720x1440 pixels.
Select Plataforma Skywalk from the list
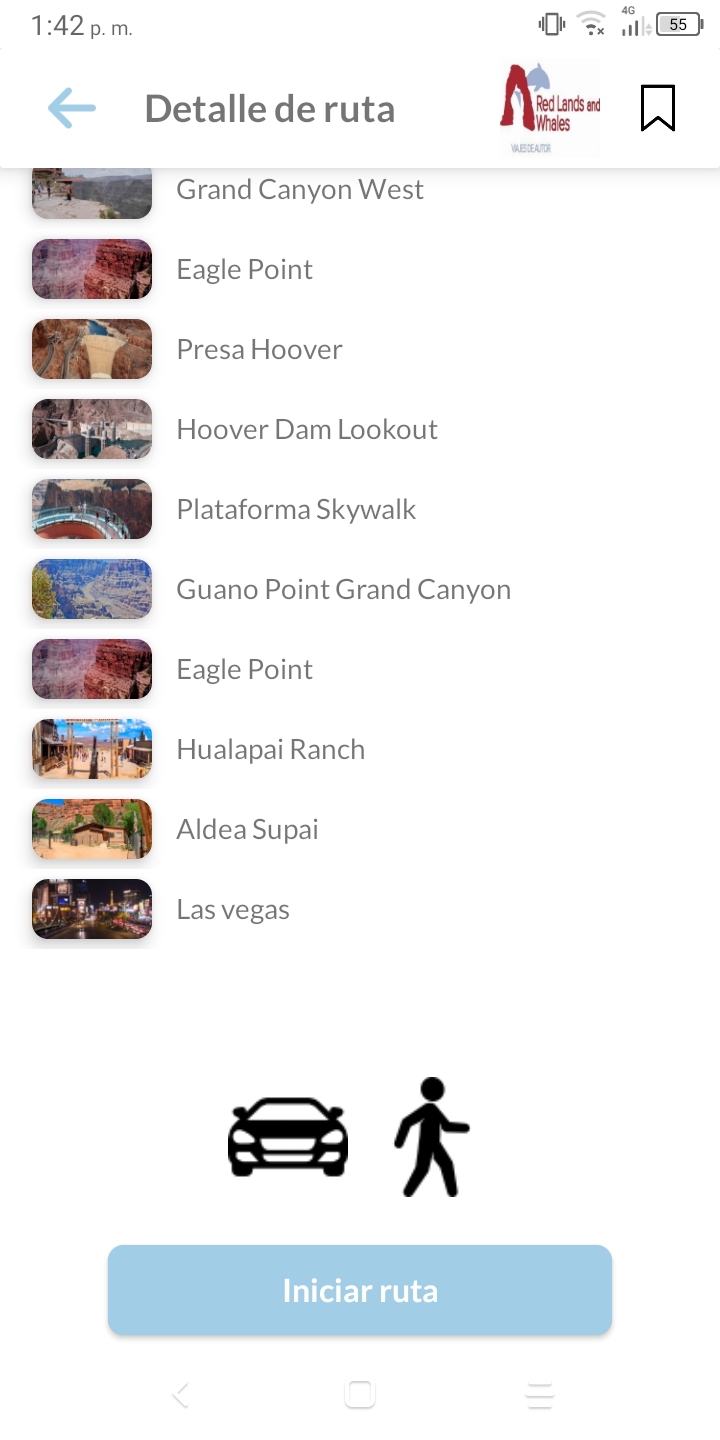(296, 510)
